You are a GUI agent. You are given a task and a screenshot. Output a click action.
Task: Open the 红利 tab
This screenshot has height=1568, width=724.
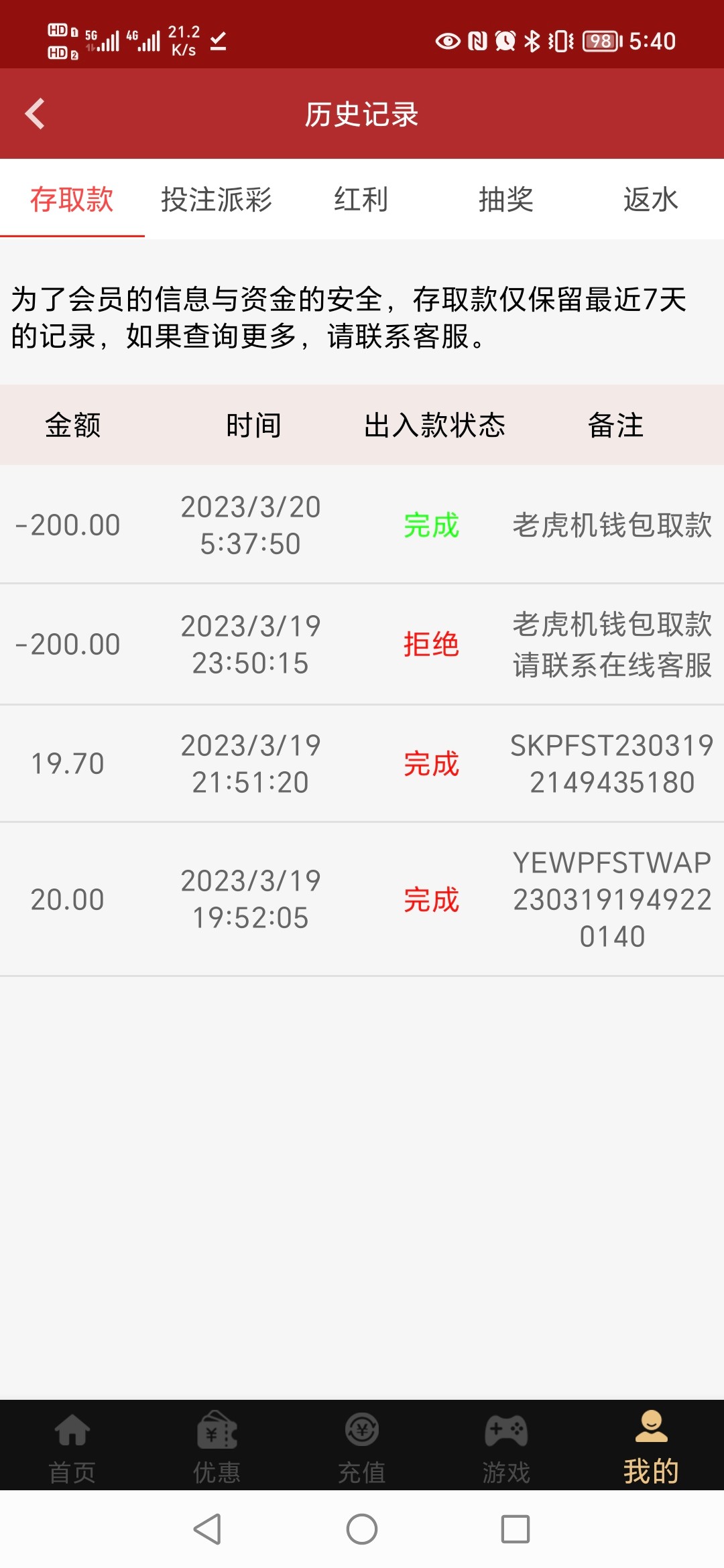[361, 200]
